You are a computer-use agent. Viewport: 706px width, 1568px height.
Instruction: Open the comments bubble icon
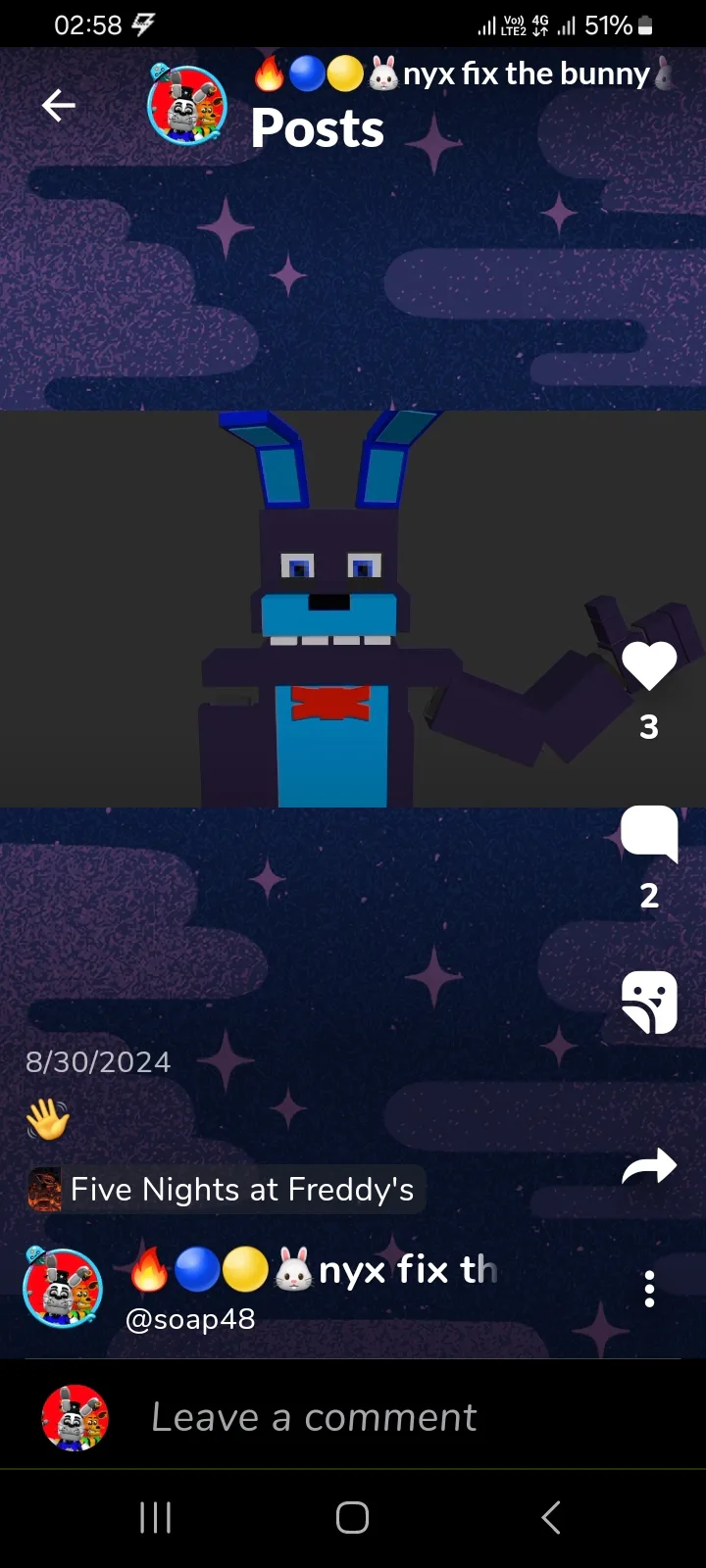tap(649, 834)
